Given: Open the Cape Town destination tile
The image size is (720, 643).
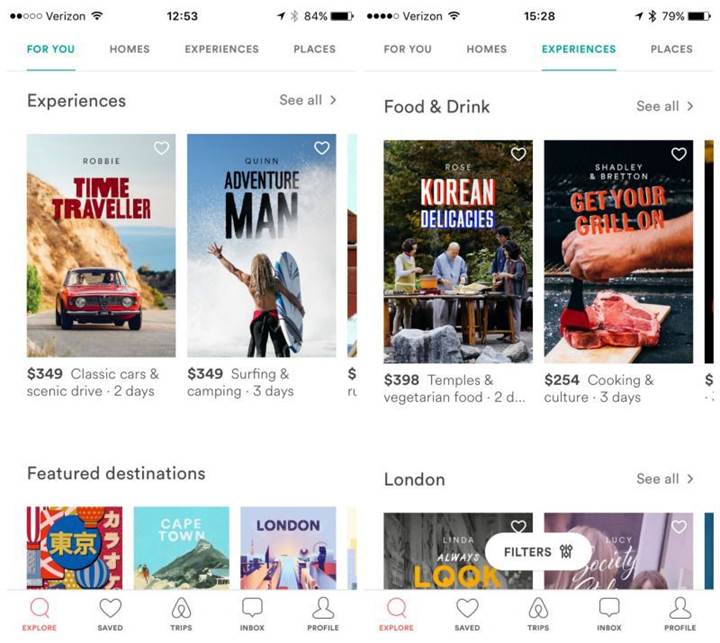Looking at the screenshot, I should [181, 547].
